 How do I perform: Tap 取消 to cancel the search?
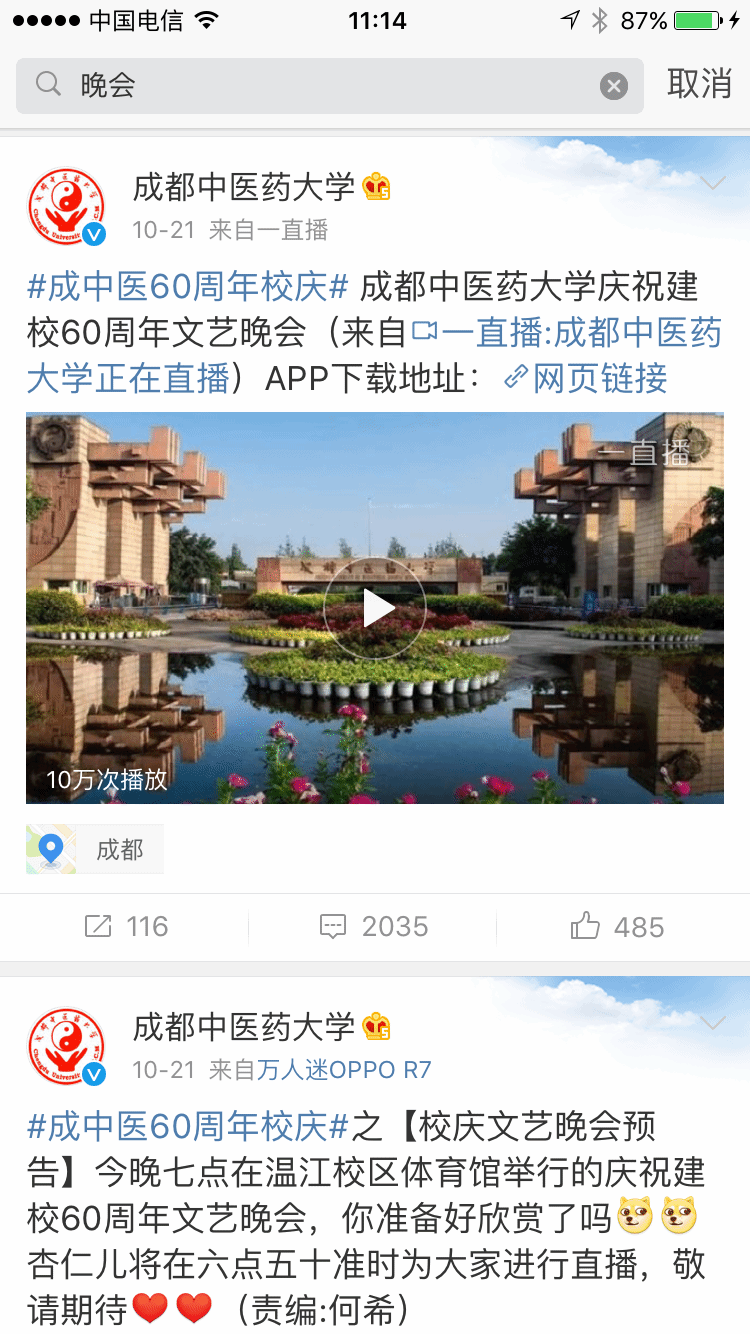[699, 84]
